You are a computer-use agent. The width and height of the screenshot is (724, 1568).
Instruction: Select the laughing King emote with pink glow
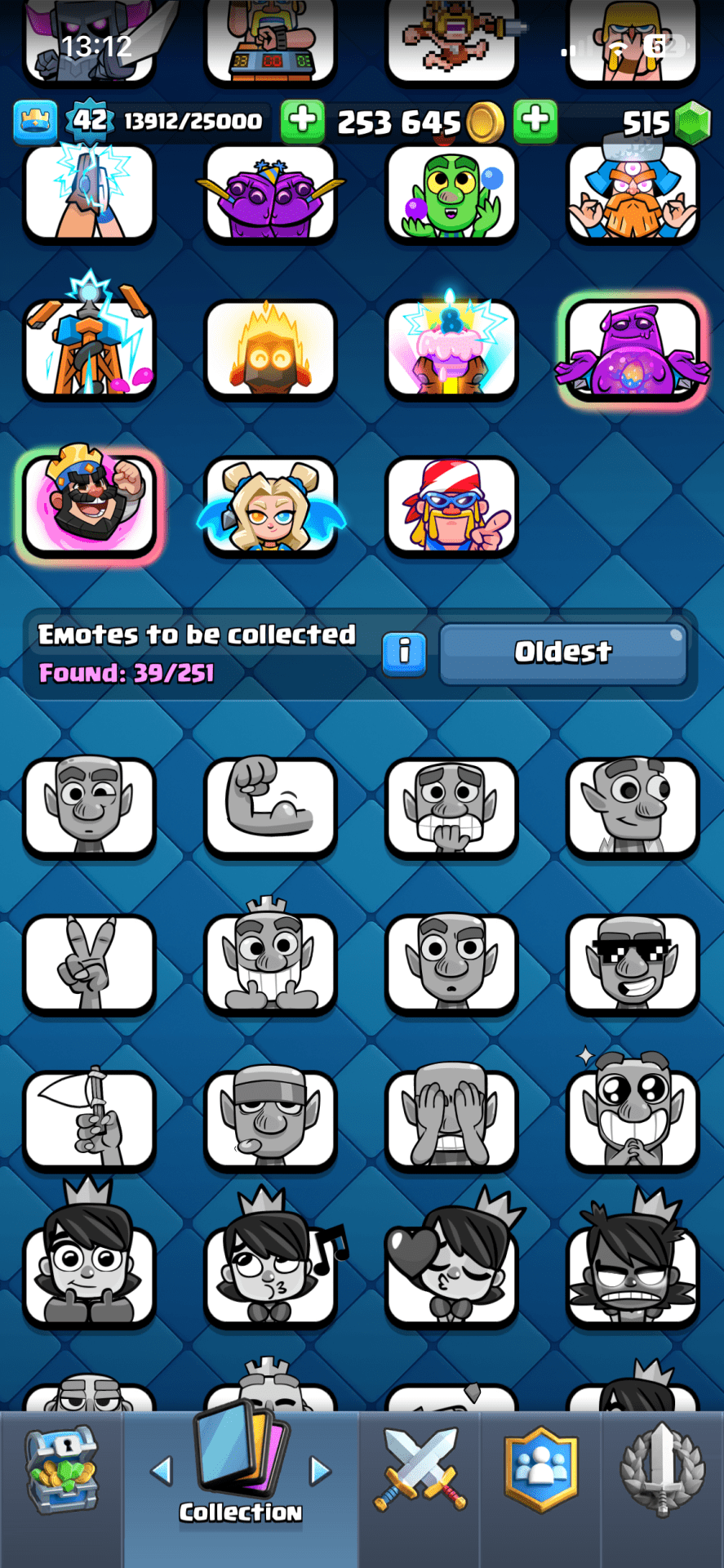click(x=90, y=503)
